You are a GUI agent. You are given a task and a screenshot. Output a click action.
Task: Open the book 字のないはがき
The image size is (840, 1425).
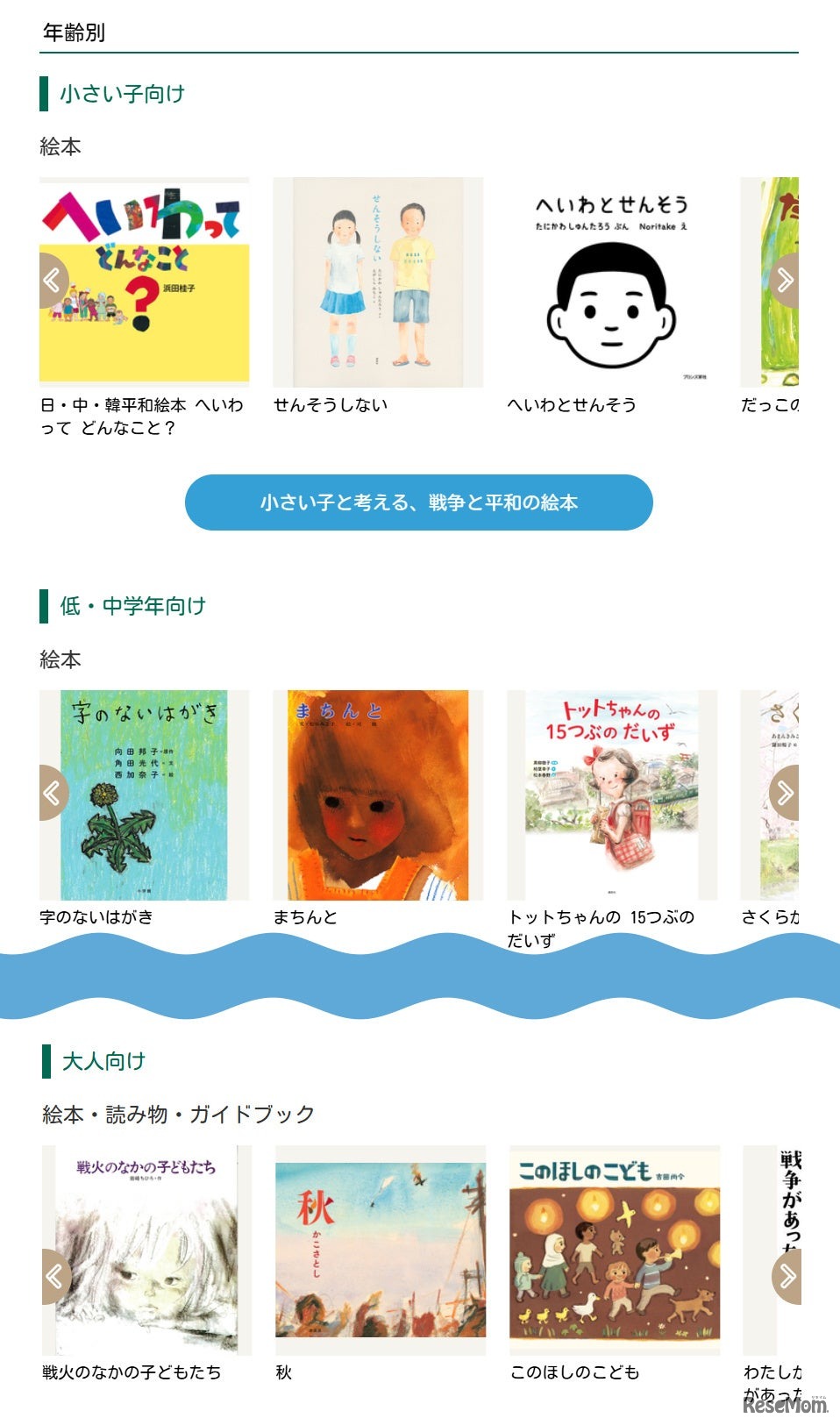145,794
